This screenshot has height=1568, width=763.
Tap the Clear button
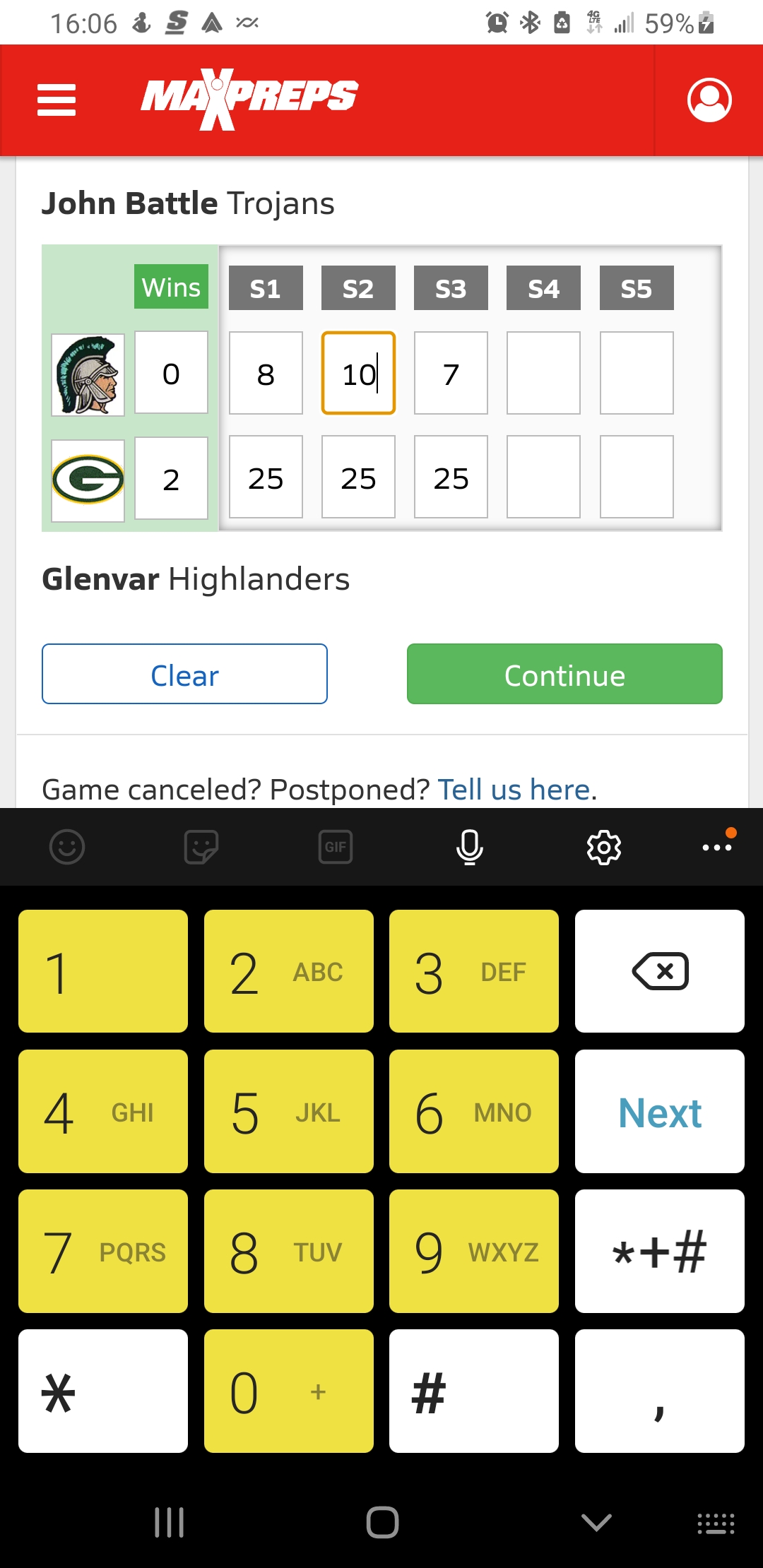tap(184, 674)
